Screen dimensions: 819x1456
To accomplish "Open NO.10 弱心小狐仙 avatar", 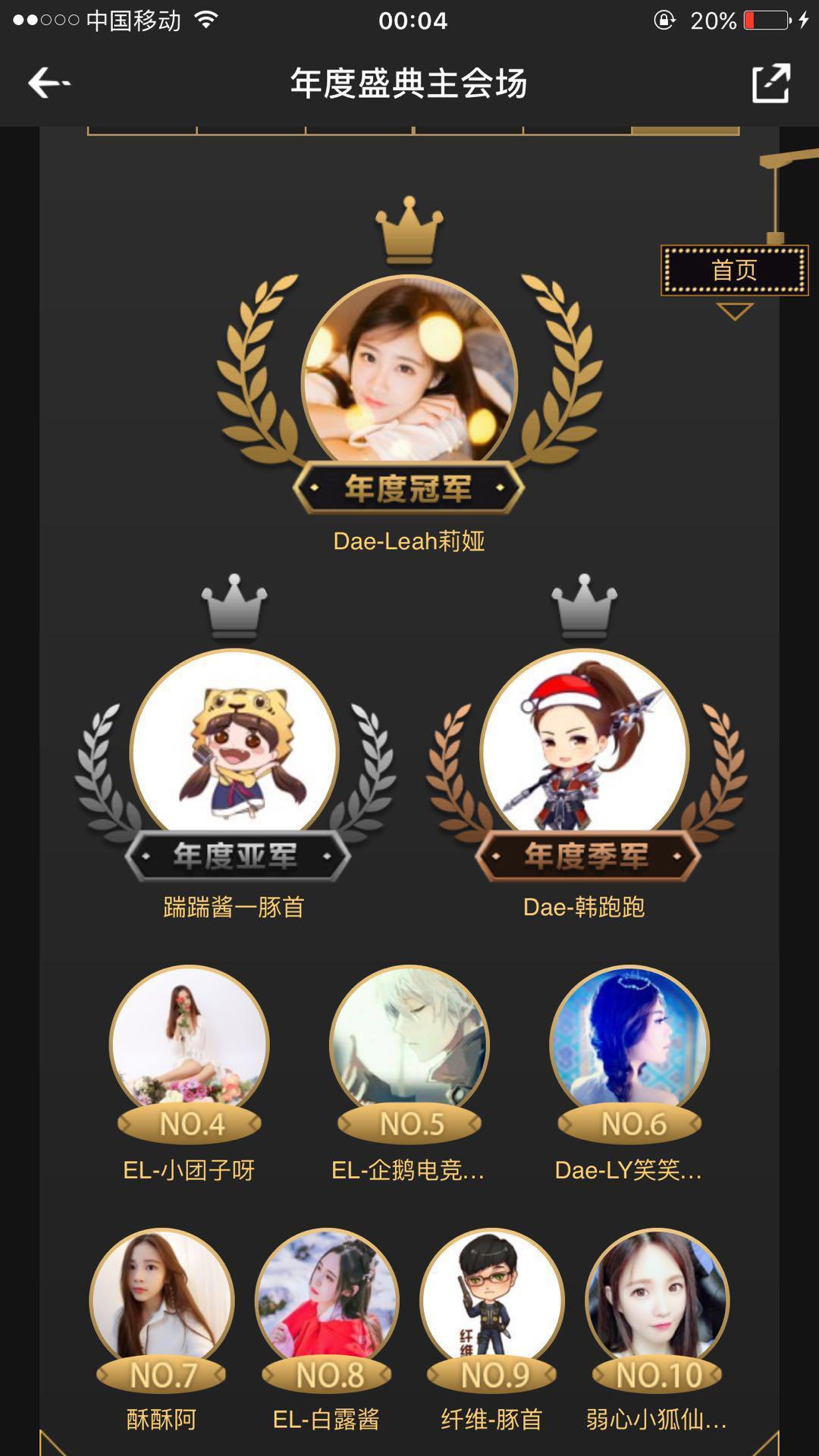I will 657,1298.
